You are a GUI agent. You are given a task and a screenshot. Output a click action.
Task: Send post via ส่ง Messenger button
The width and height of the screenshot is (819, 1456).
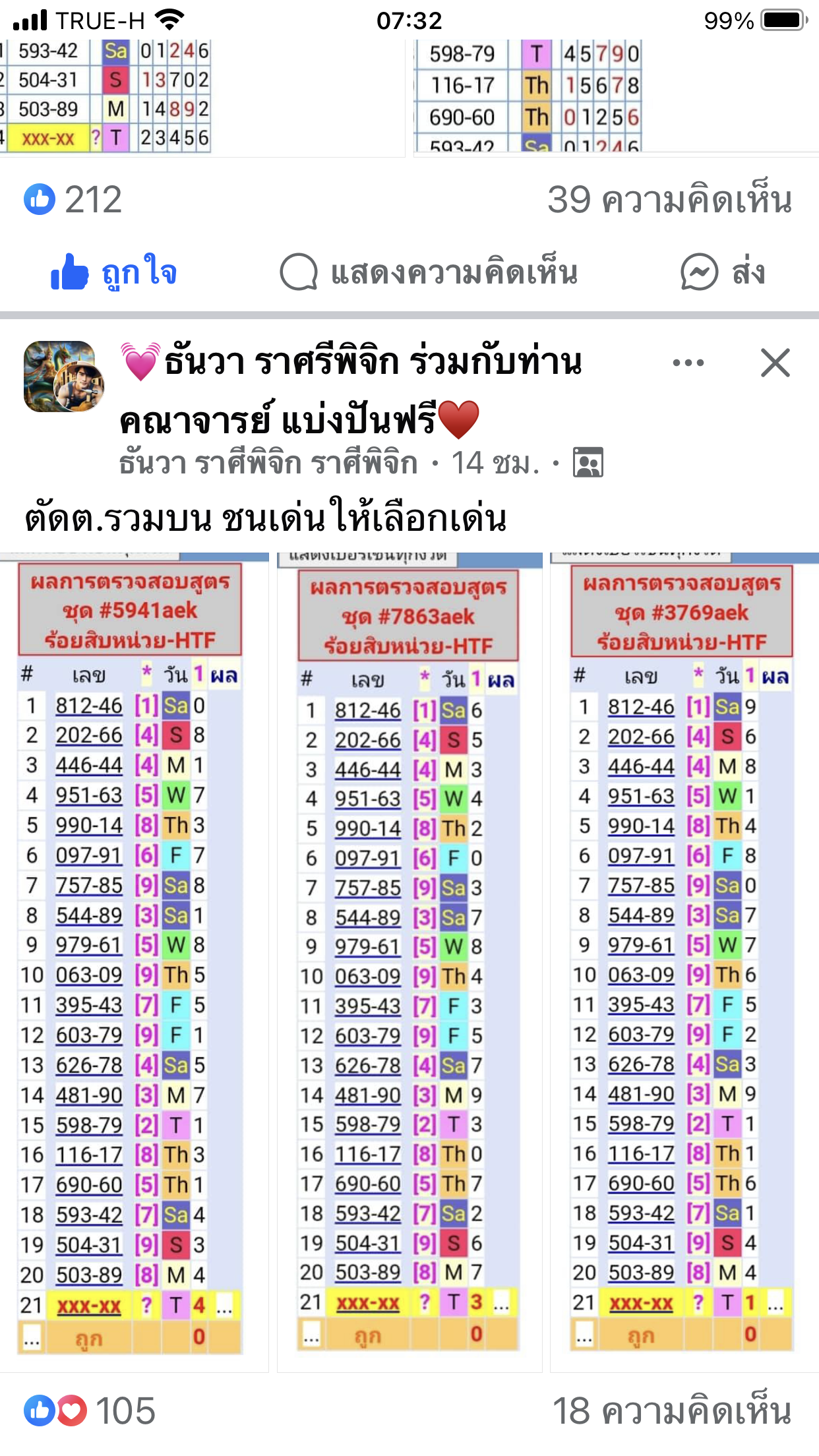[x=723, y=272]
